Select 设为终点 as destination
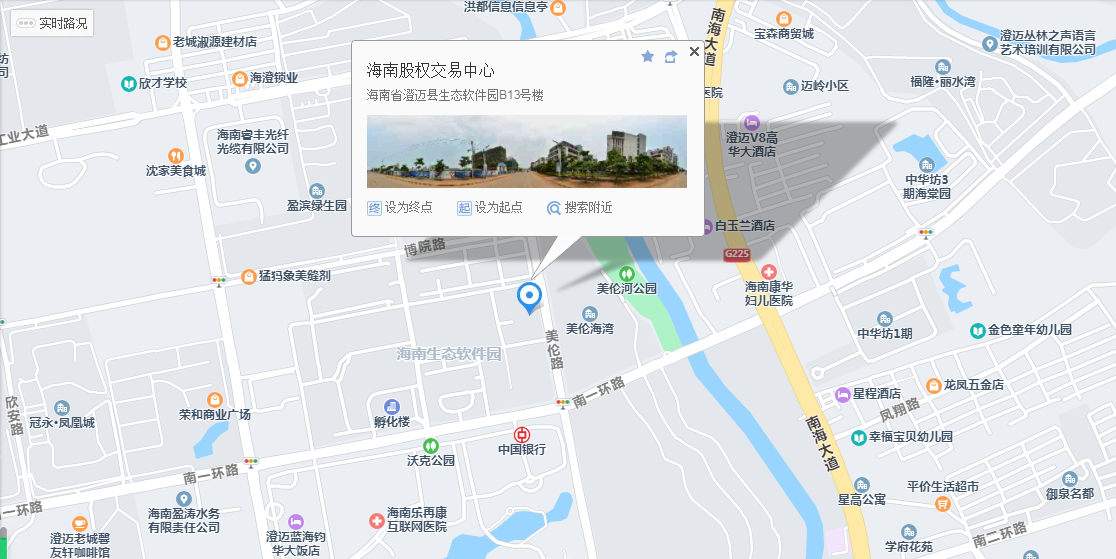 pyautogui.click(x=400, y=208)
